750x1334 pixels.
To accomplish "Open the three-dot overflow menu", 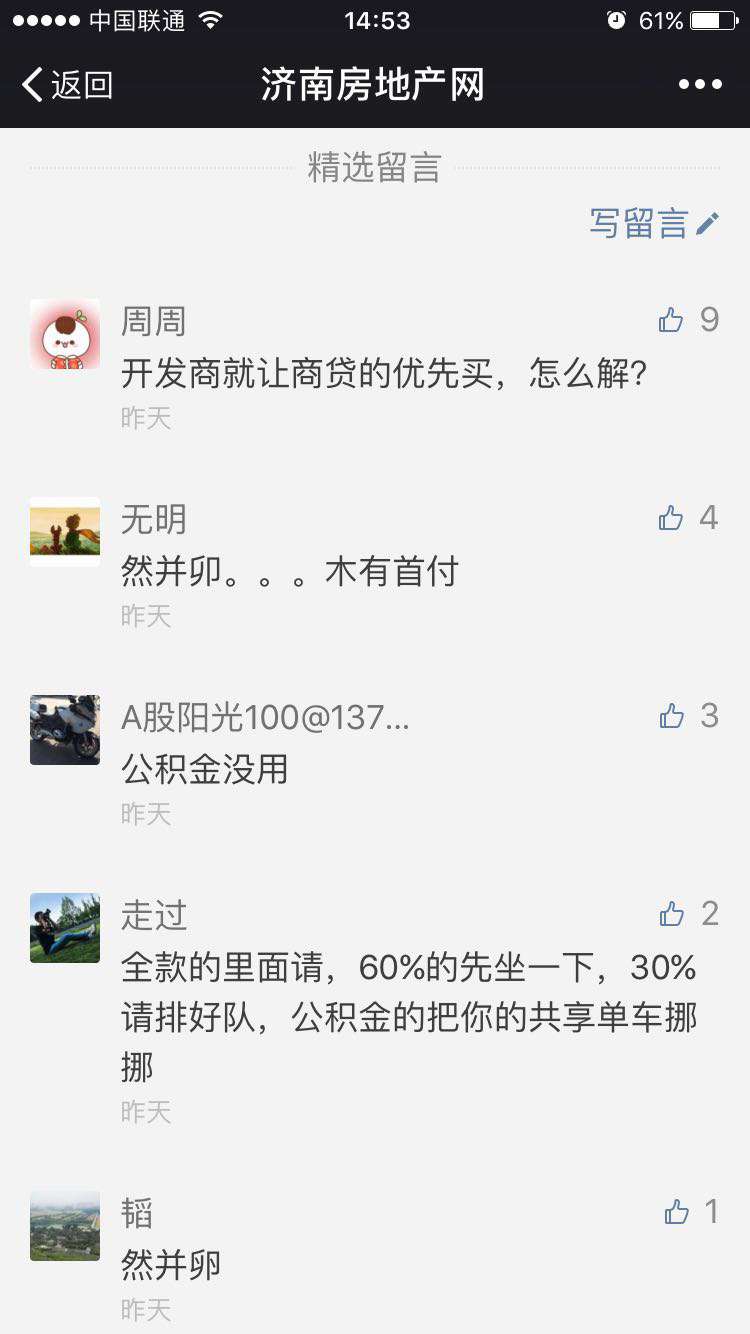I will click(700, 85).
